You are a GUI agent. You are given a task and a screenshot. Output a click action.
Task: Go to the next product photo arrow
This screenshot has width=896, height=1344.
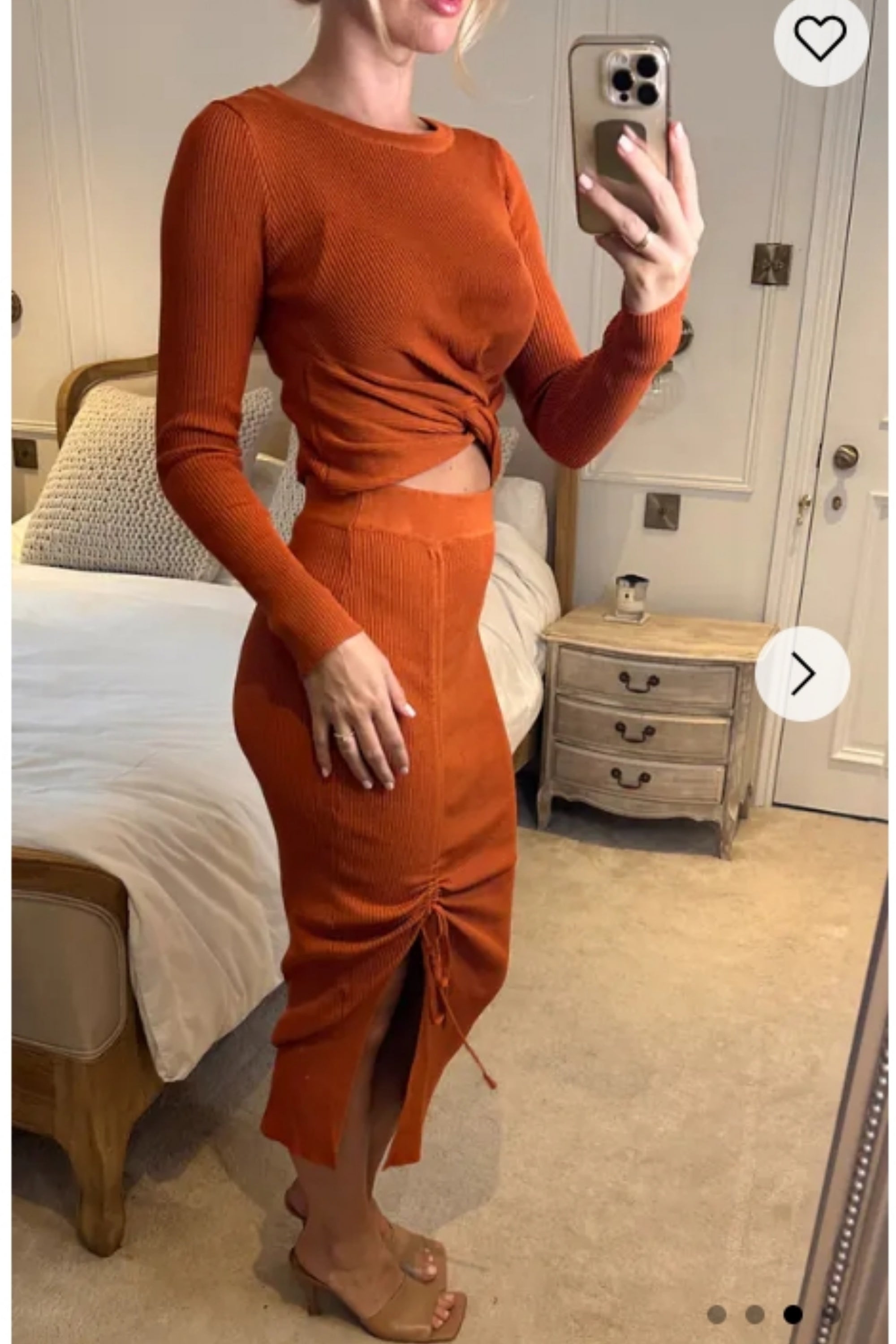click(x=802, y=674)
